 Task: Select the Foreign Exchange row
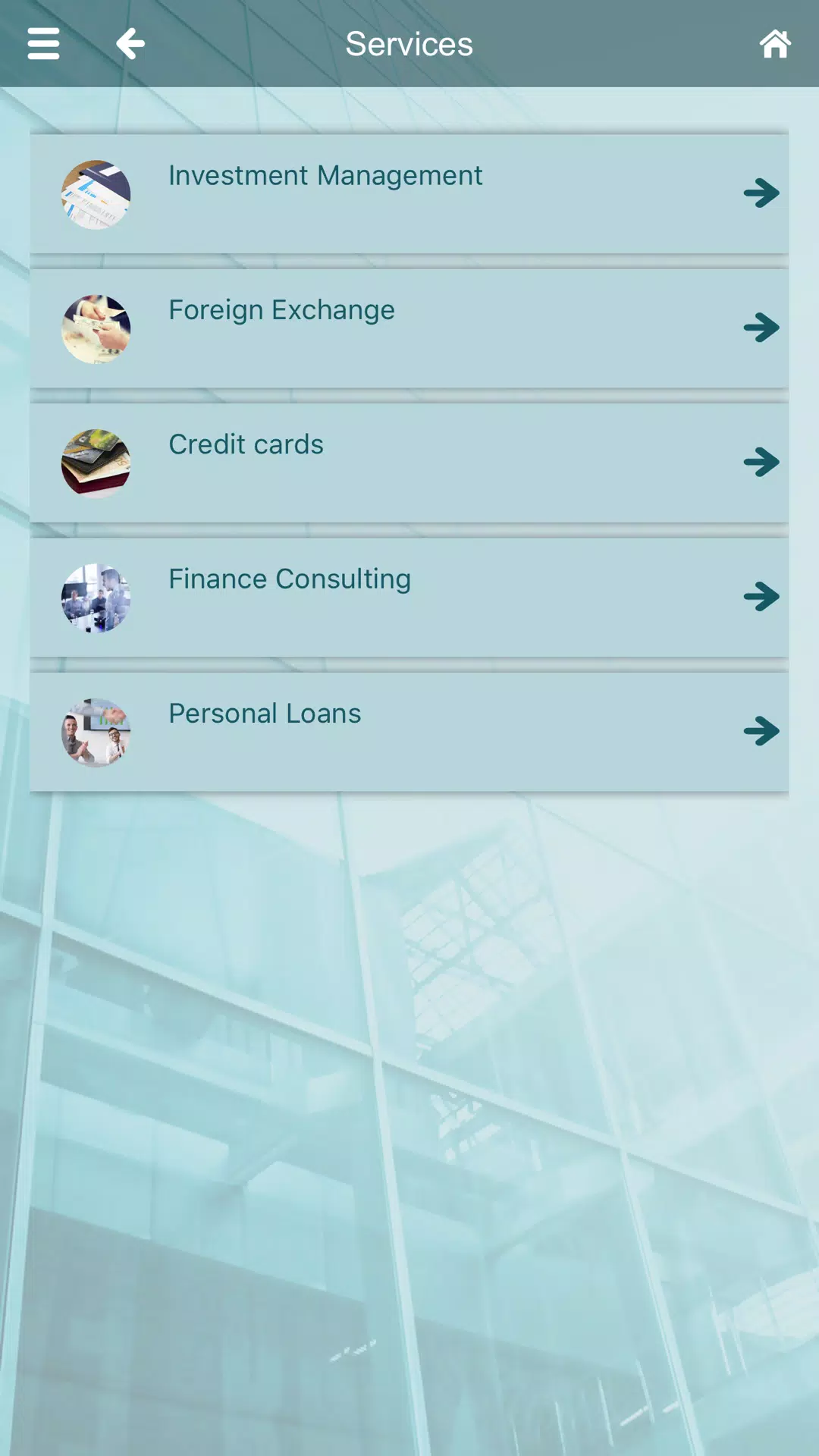tap(409, 328)
